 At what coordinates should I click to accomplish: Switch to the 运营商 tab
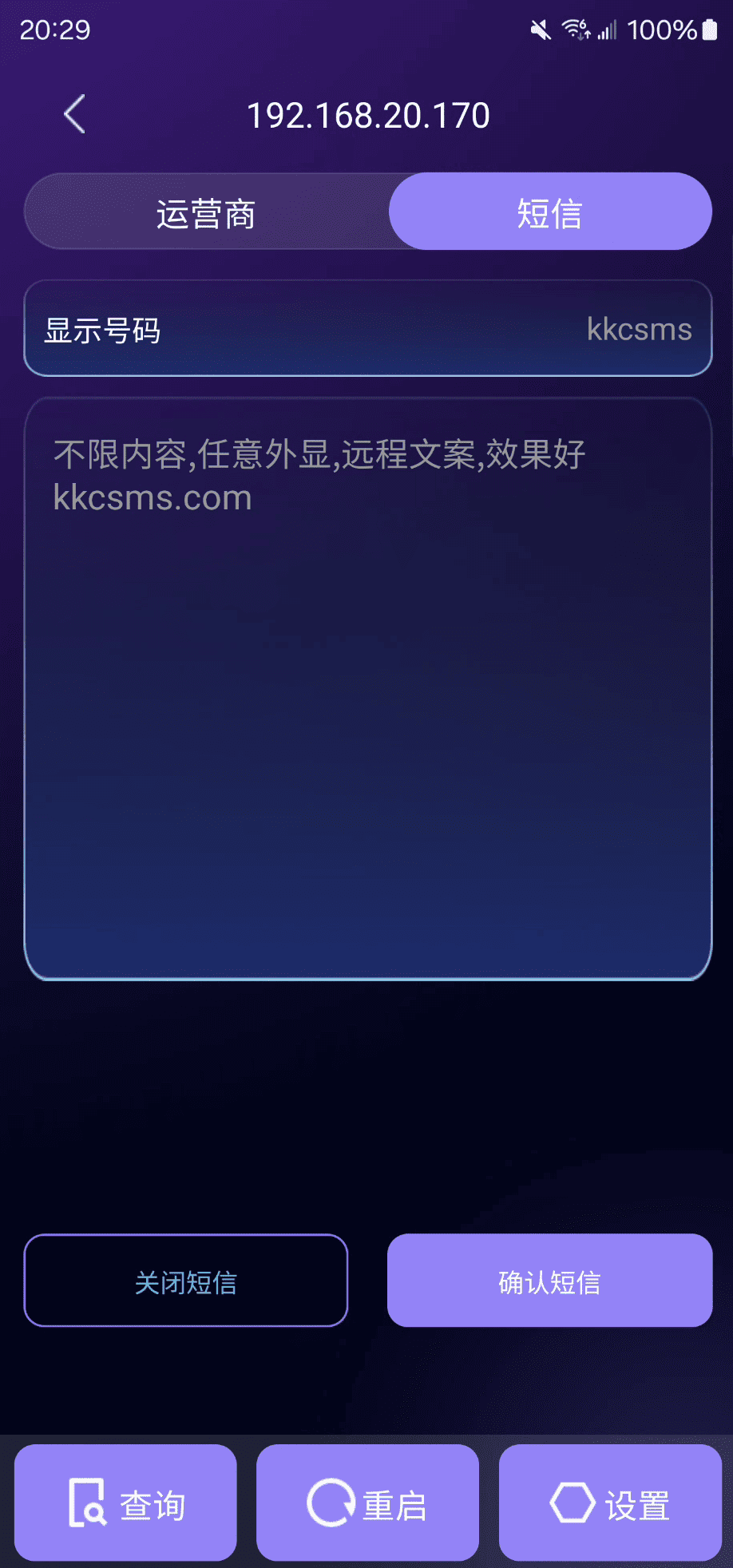206,212
